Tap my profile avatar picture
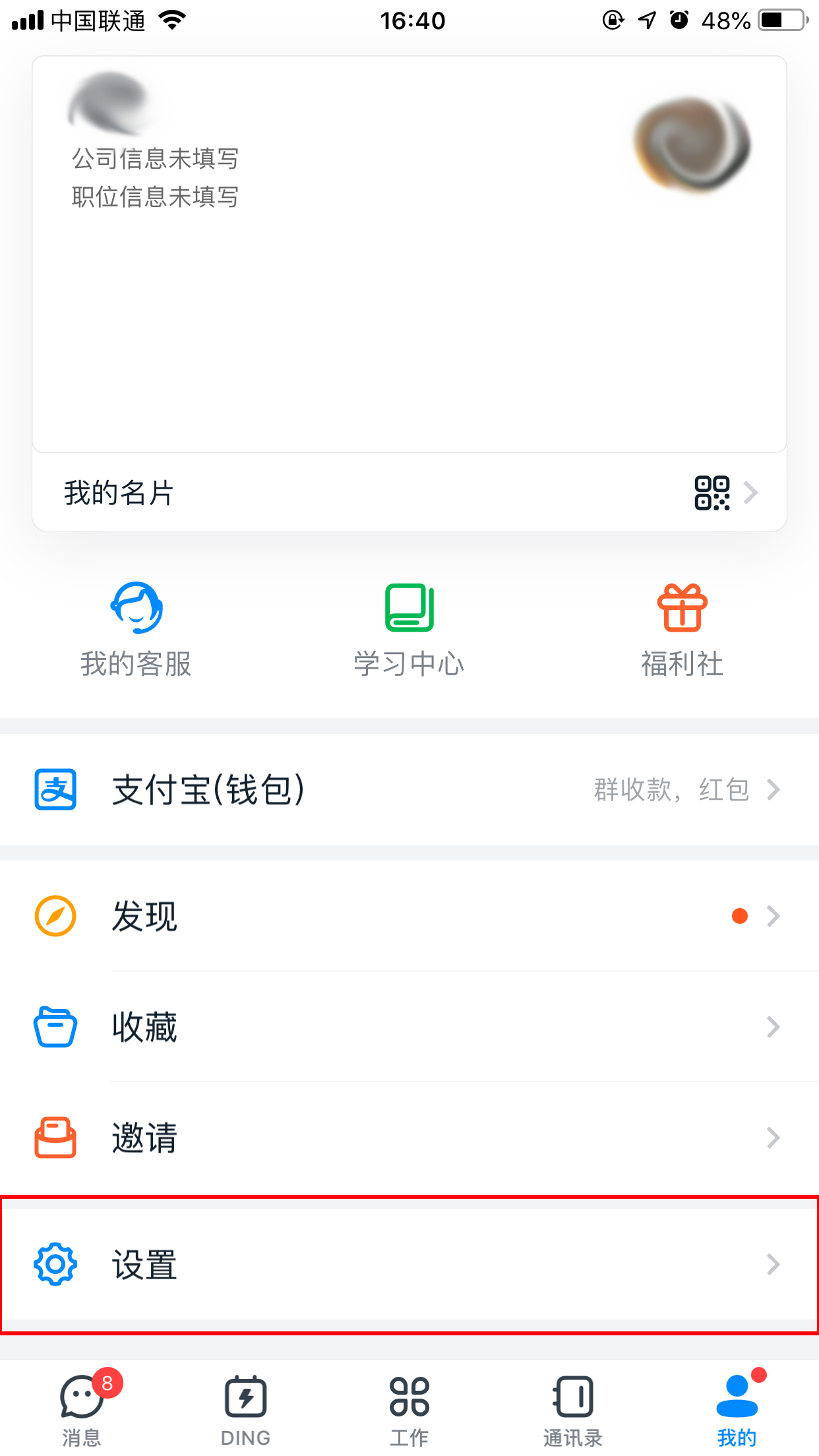819x1456 pixels. 692,146
